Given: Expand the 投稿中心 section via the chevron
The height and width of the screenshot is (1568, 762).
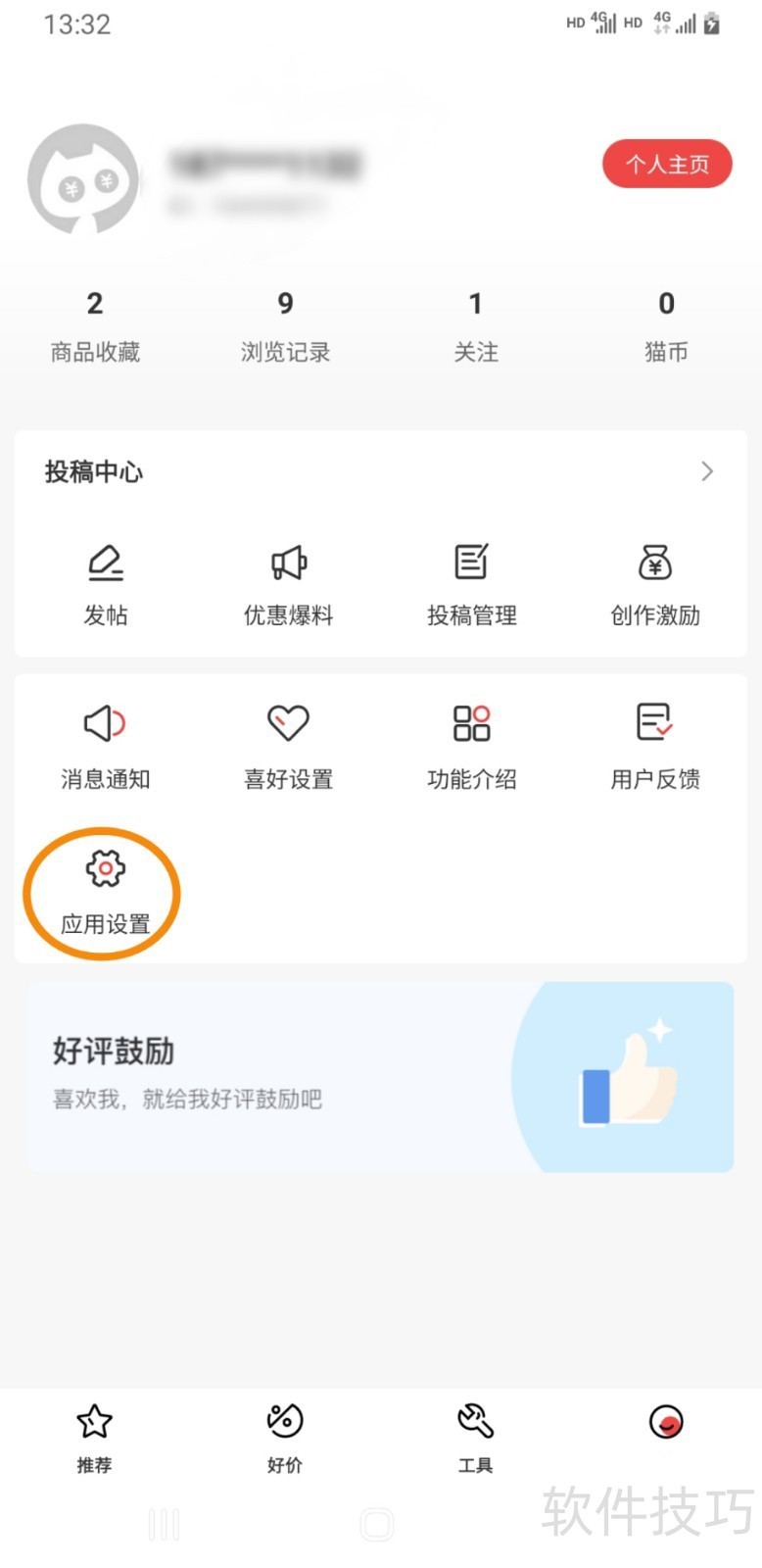Looking at the screenshot, I should [707, 471].
